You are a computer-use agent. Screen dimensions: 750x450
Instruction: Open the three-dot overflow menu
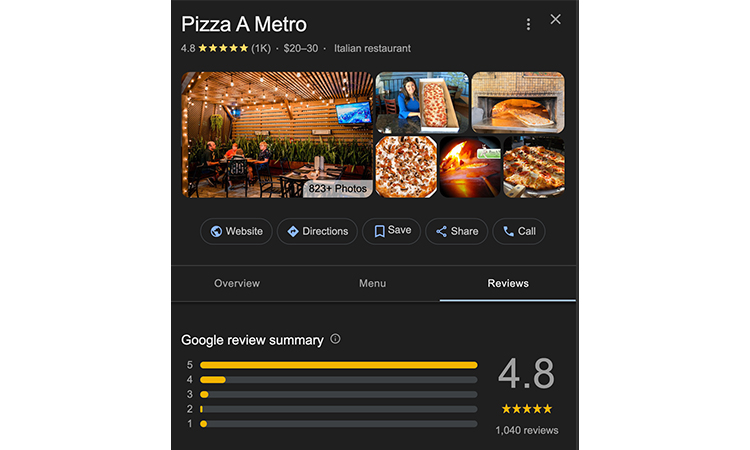coord(528,24)
